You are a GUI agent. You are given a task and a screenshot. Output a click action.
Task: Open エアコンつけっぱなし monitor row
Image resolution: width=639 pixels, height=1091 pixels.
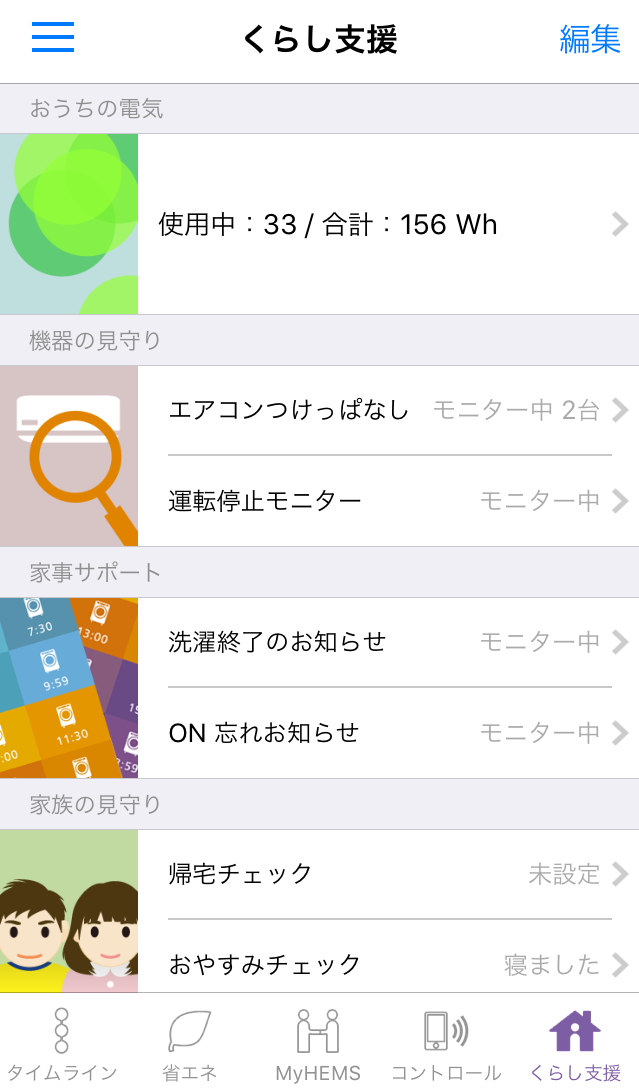pyautogui.click(x=388, y=410)
